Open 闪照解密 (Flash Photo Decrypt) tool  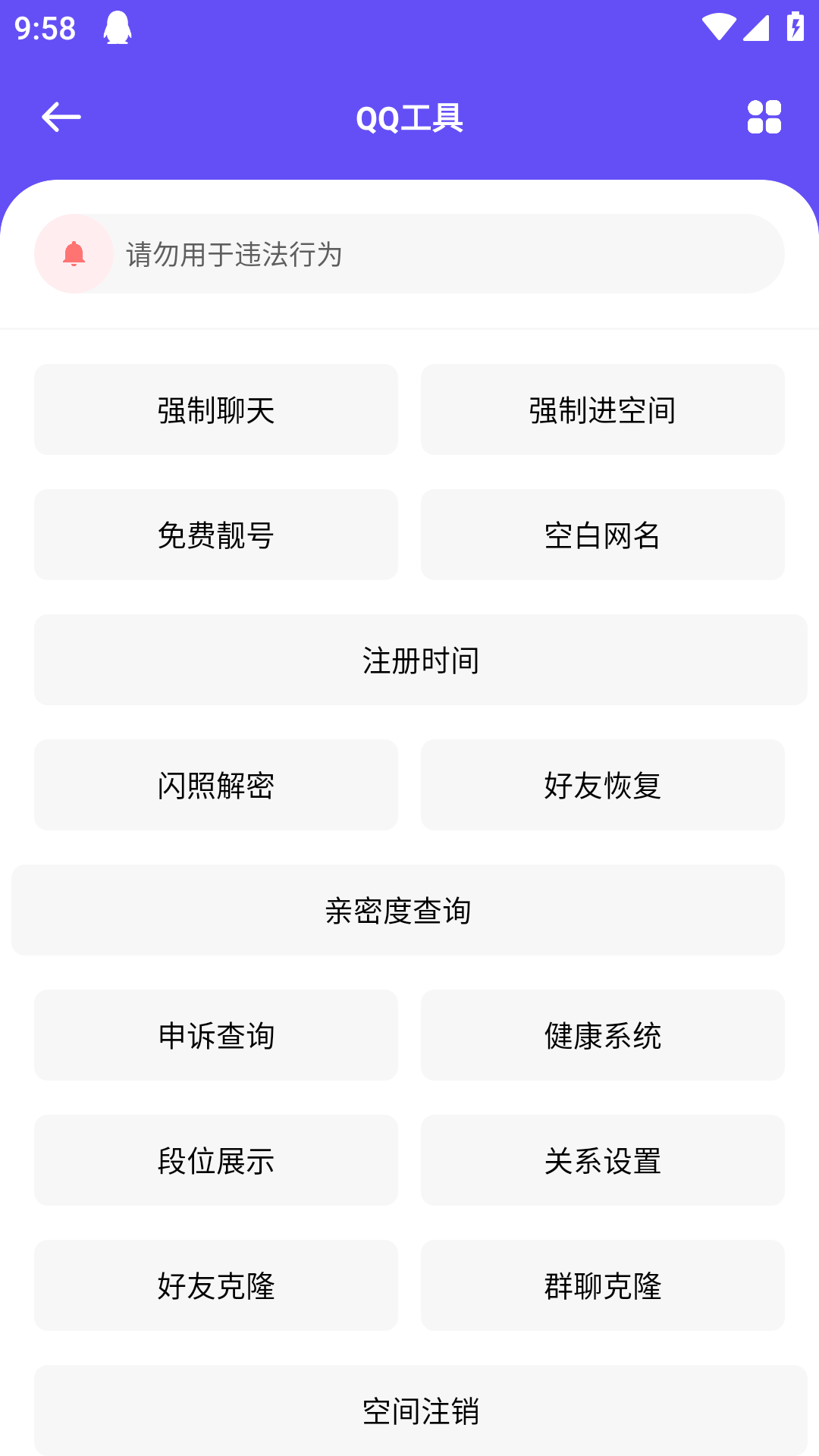[x=215, y=785]
